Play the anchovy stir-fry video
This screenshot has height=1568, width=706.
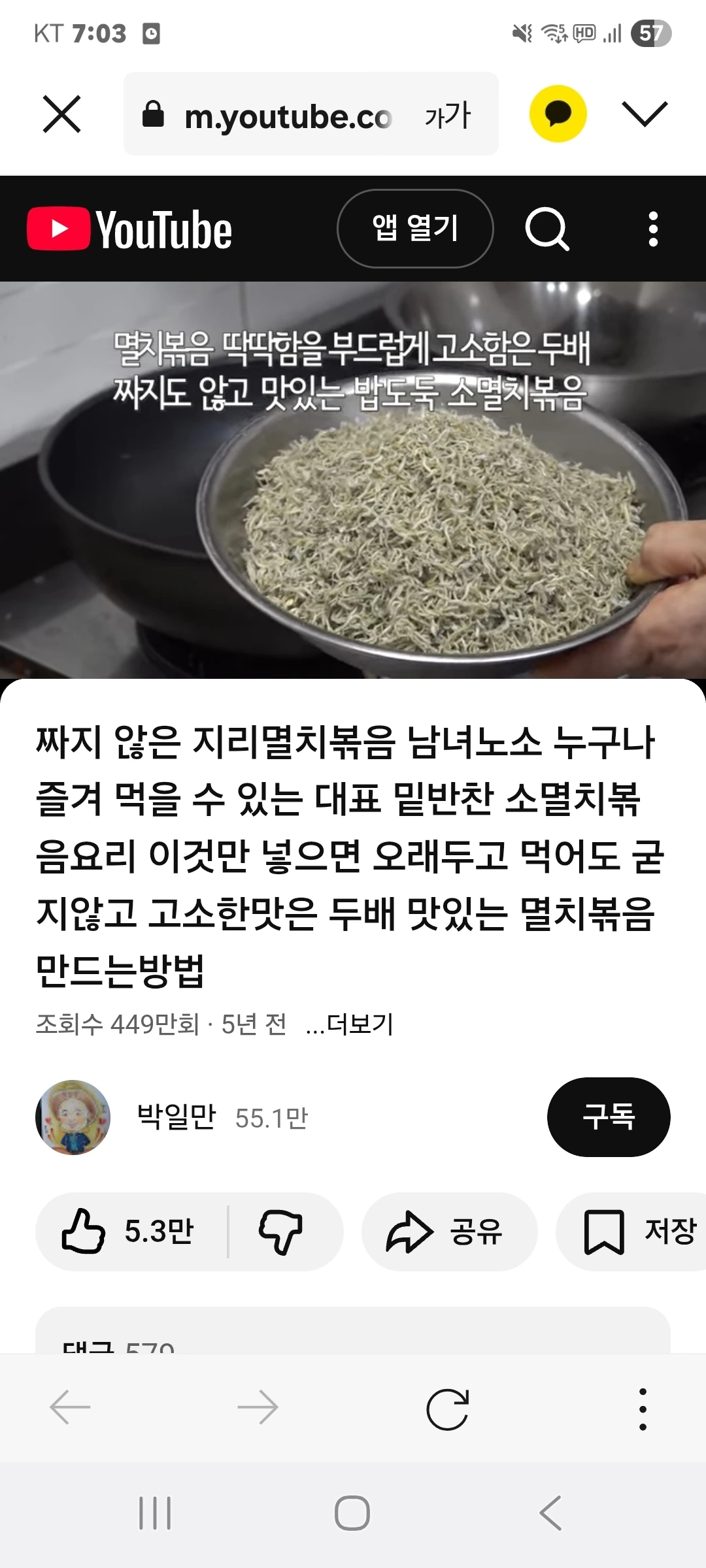353,480
